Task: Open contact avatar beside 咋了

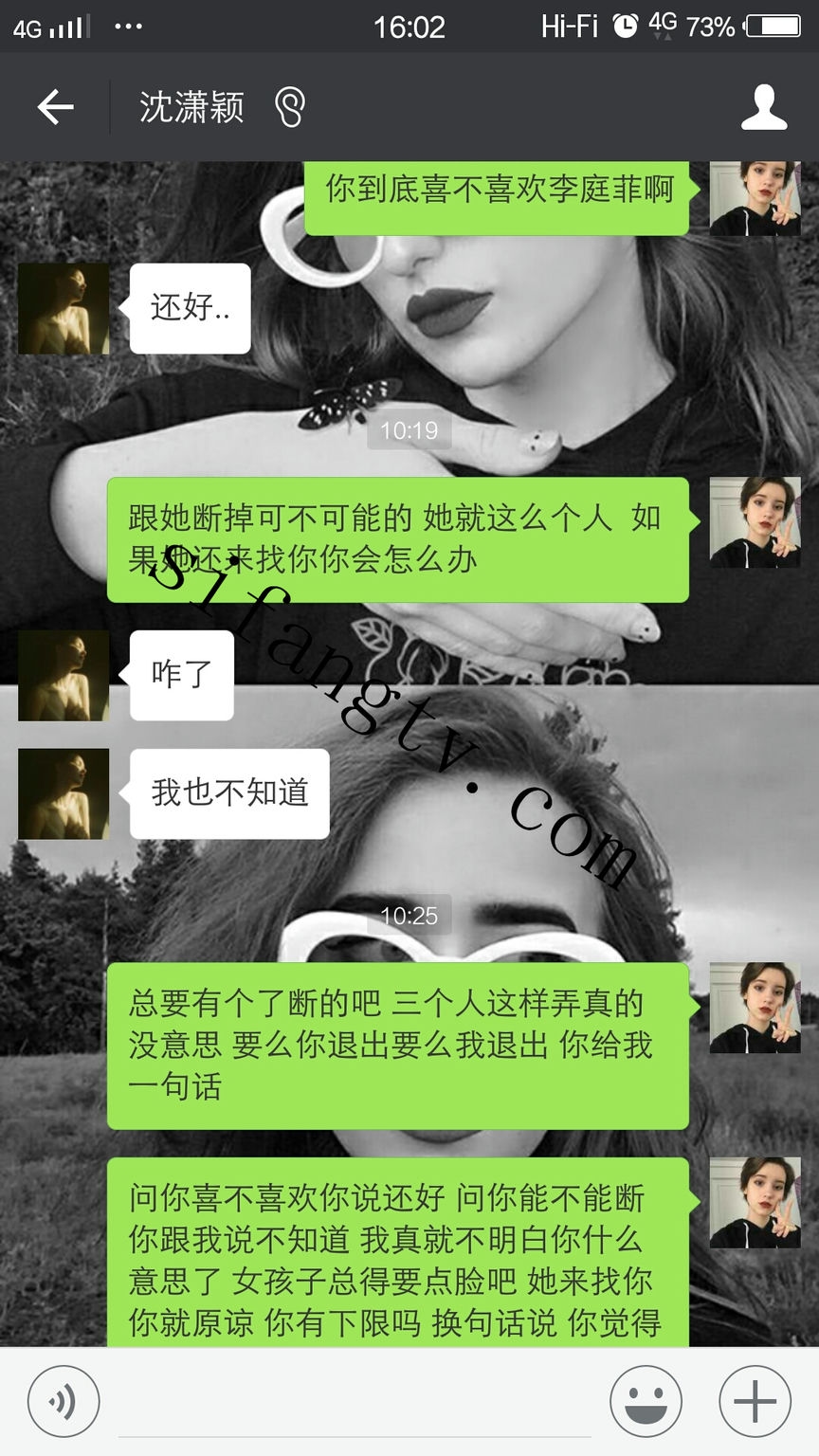Action: pyautogui.click(x=64, y=676)
